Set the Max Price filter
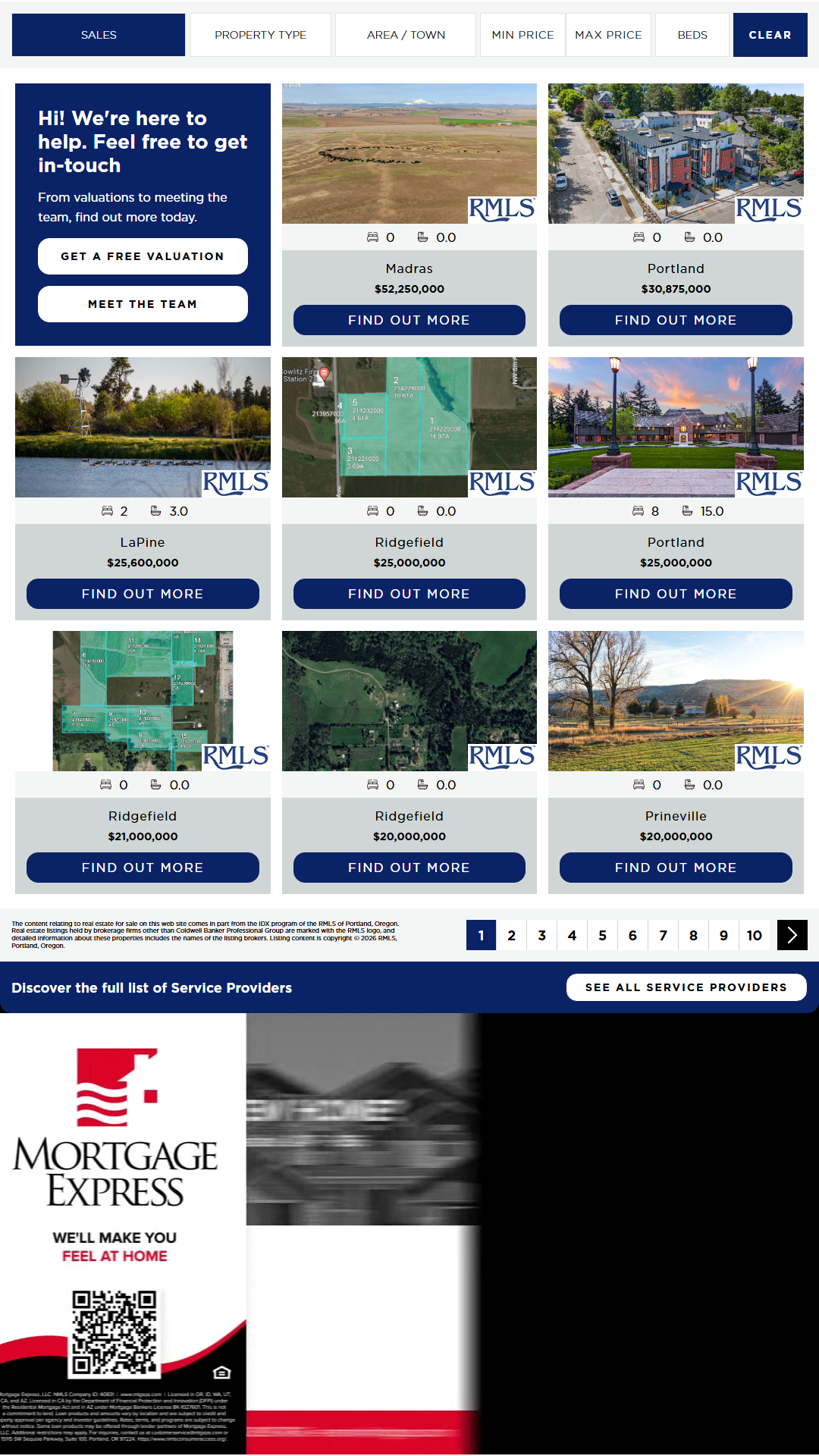This screenshot has height=1456, width=819. (x=608, y=35)
